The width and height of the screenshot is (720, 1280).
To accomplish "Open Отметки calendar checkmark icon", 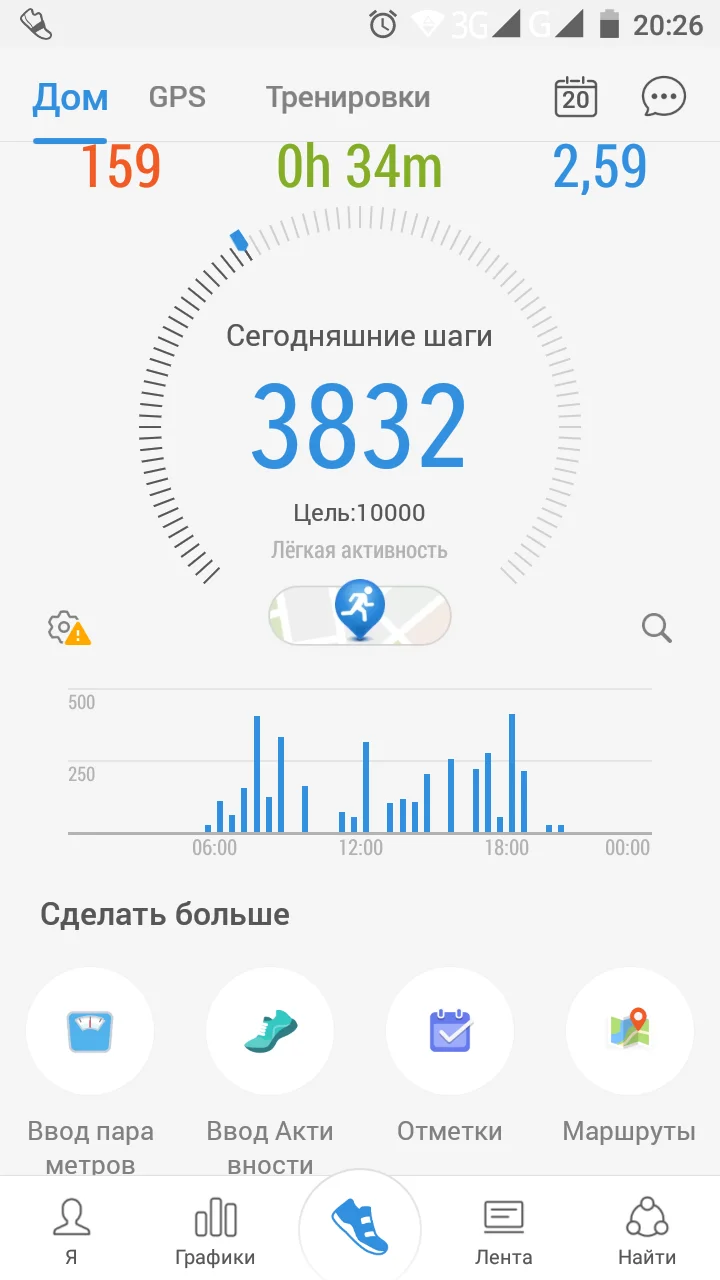I will tap(450, 1030).
